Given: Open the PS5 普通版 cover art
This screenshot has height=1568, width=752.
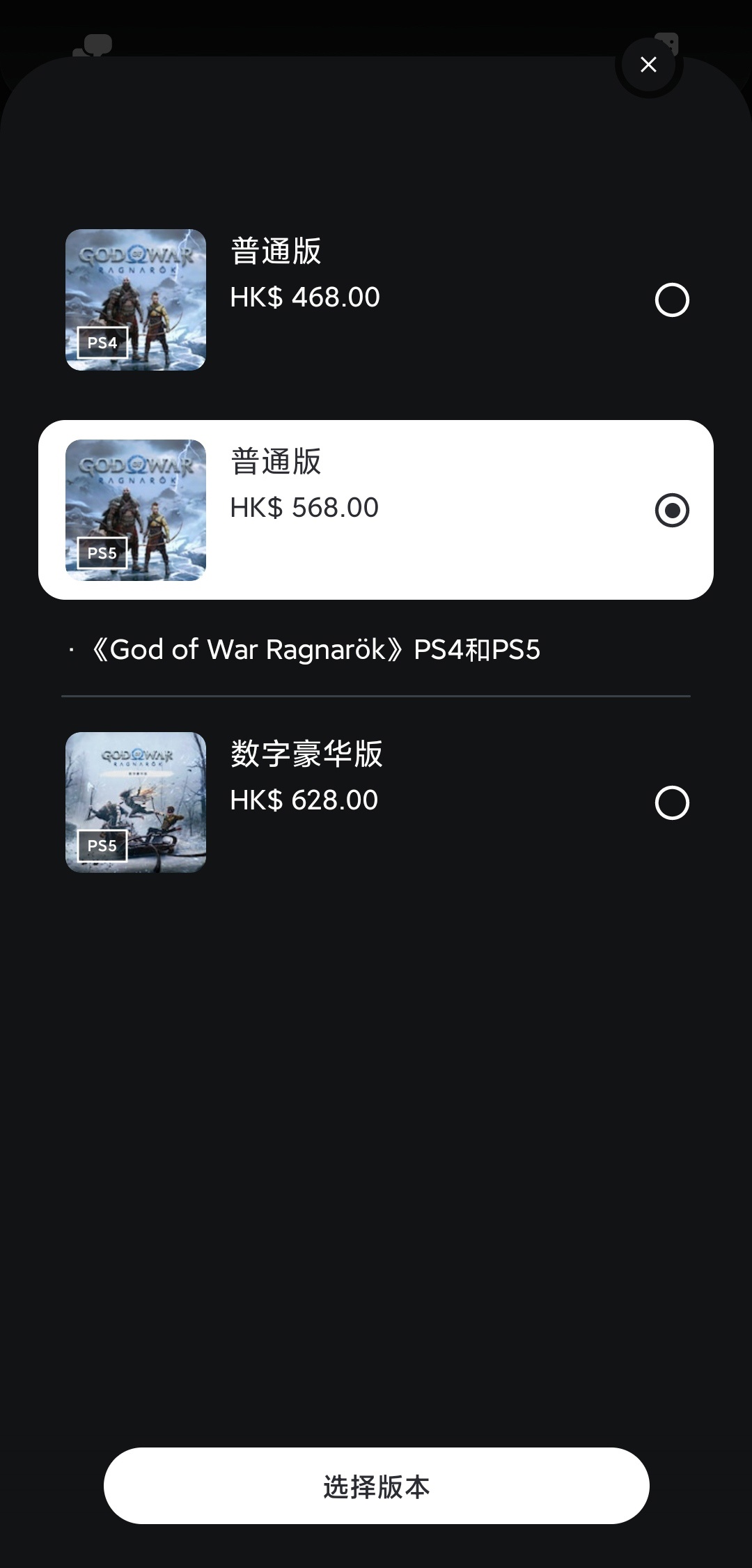Looking at the screenshot, I should point(136,509).
